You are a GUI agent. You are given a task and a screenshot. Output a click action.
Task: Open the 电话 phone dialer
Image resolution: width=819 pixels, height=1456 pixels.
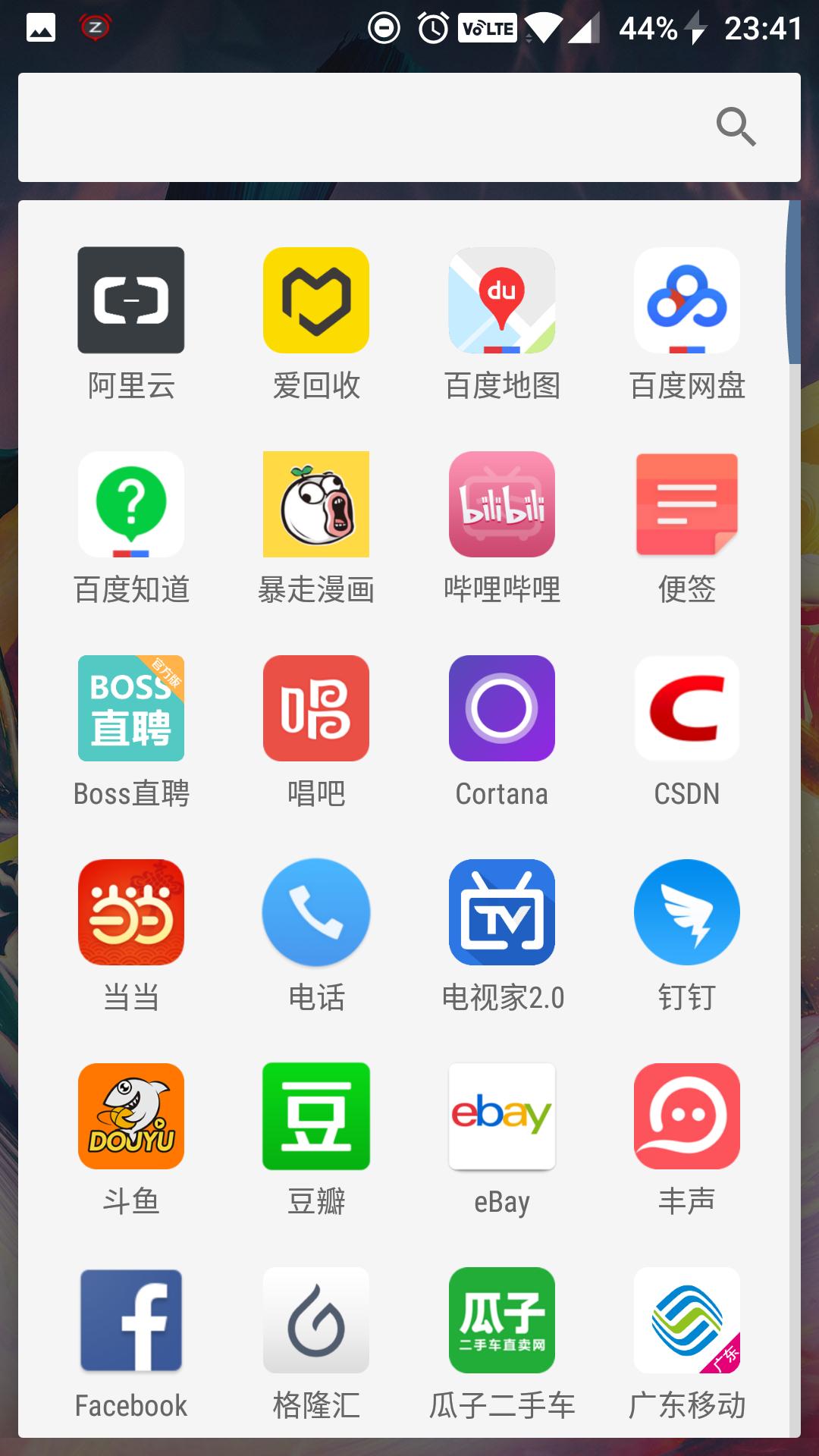point(315,912)
